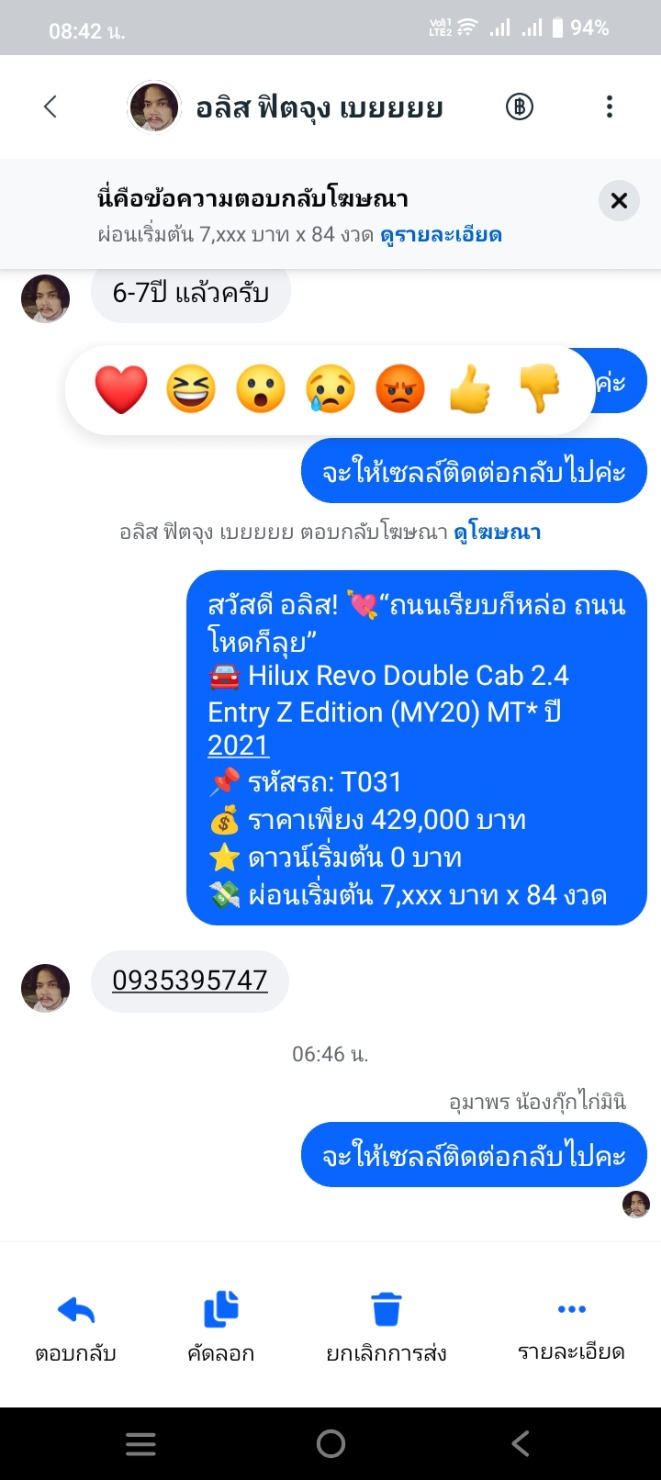661x1480 pixels.
Task: React with the laughing emoji
Action: point(190,389)
